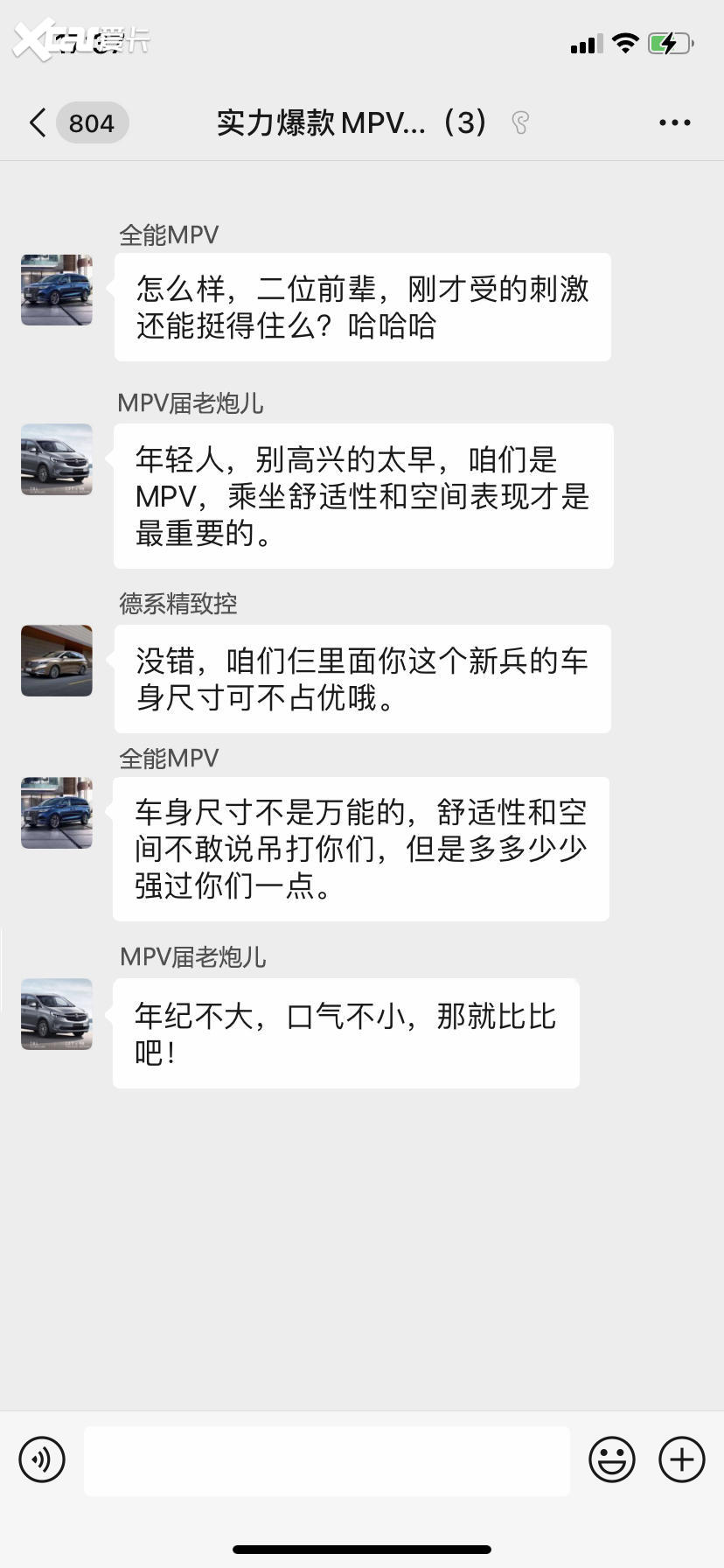
Task: Tap the cellular signal bars
Action: pyautogui.click(x=584, y=42)
